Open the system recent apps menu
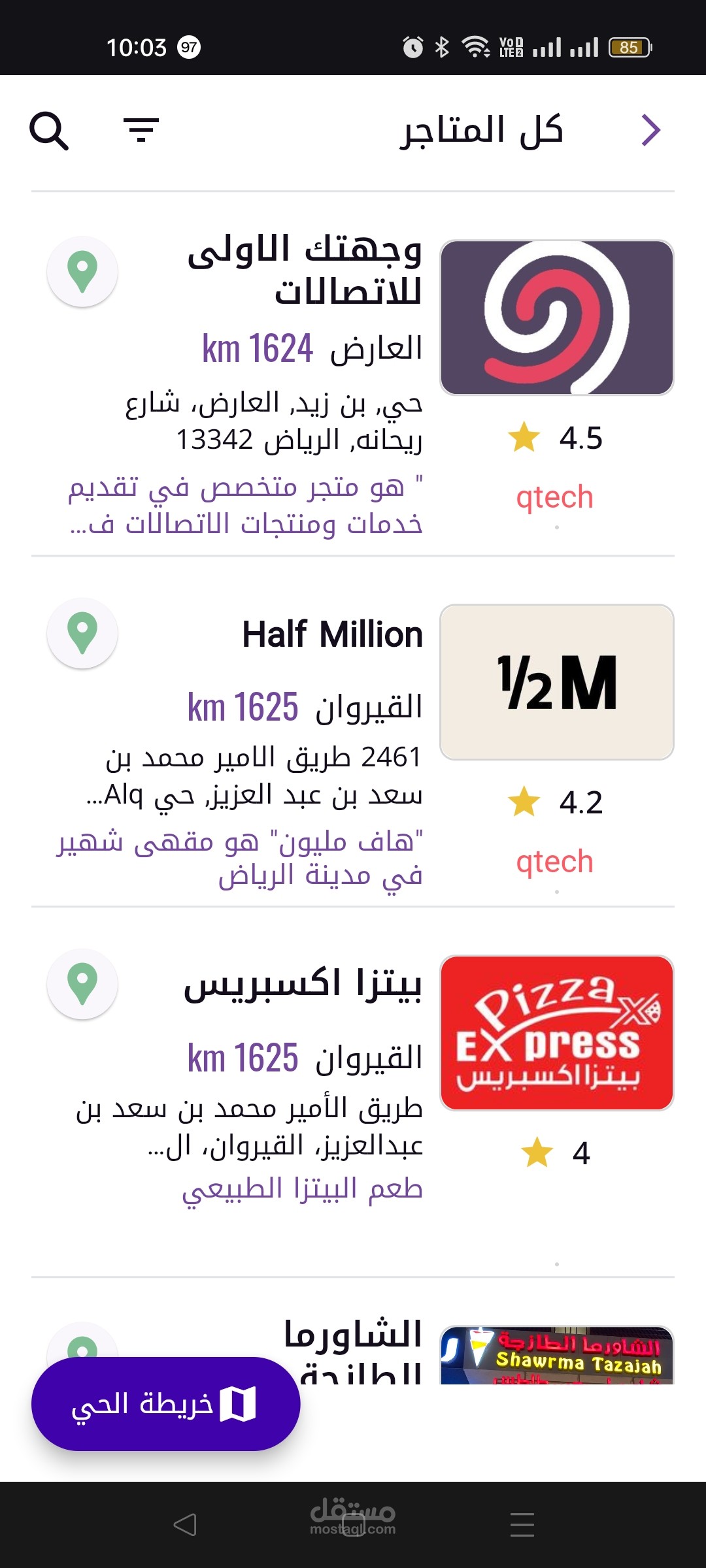The width and height of the screenshot is (706, 1568). [522, 1525]
